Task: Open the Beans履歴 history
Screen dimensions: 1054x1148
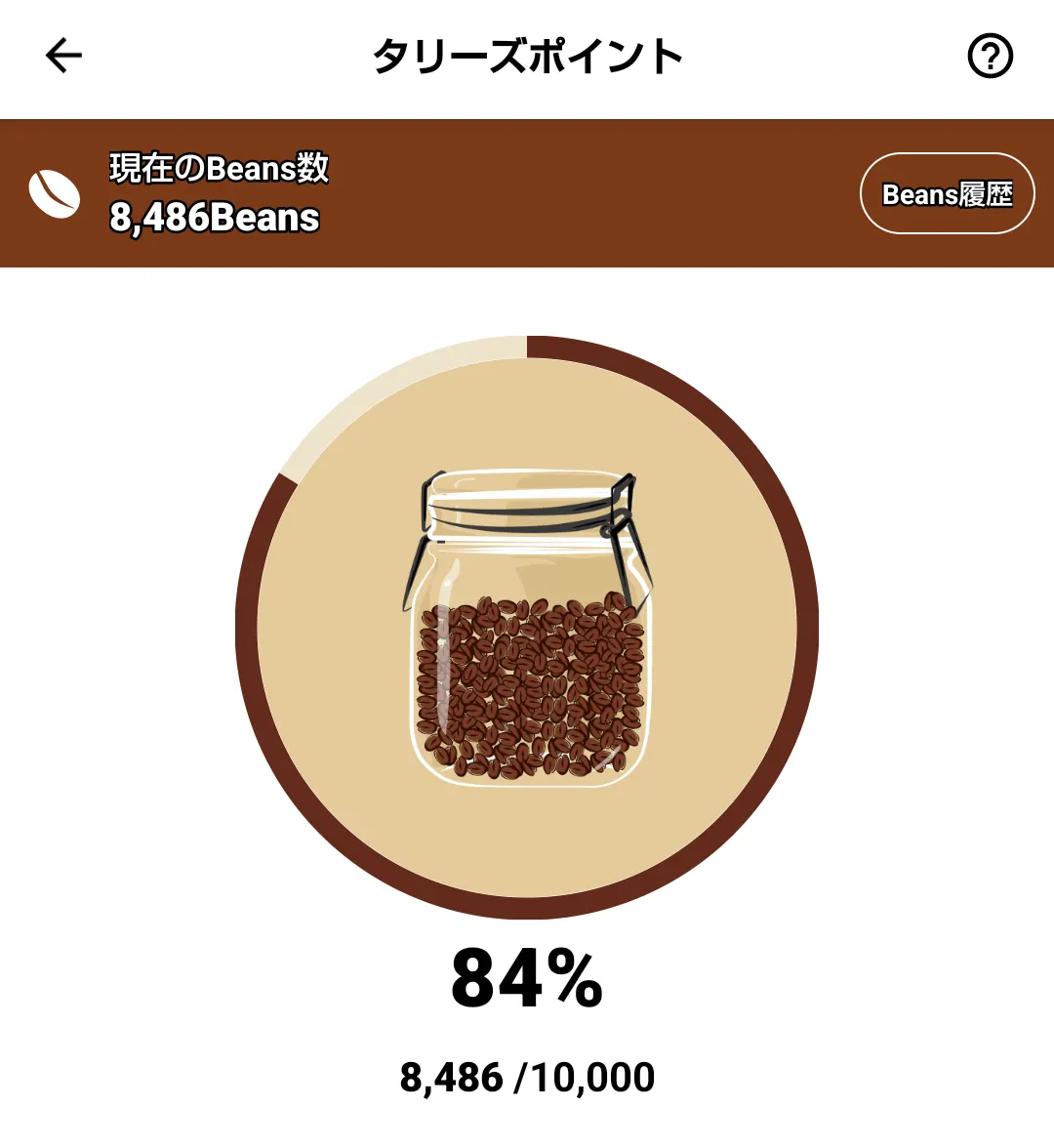Action: [x=946, y=194]
